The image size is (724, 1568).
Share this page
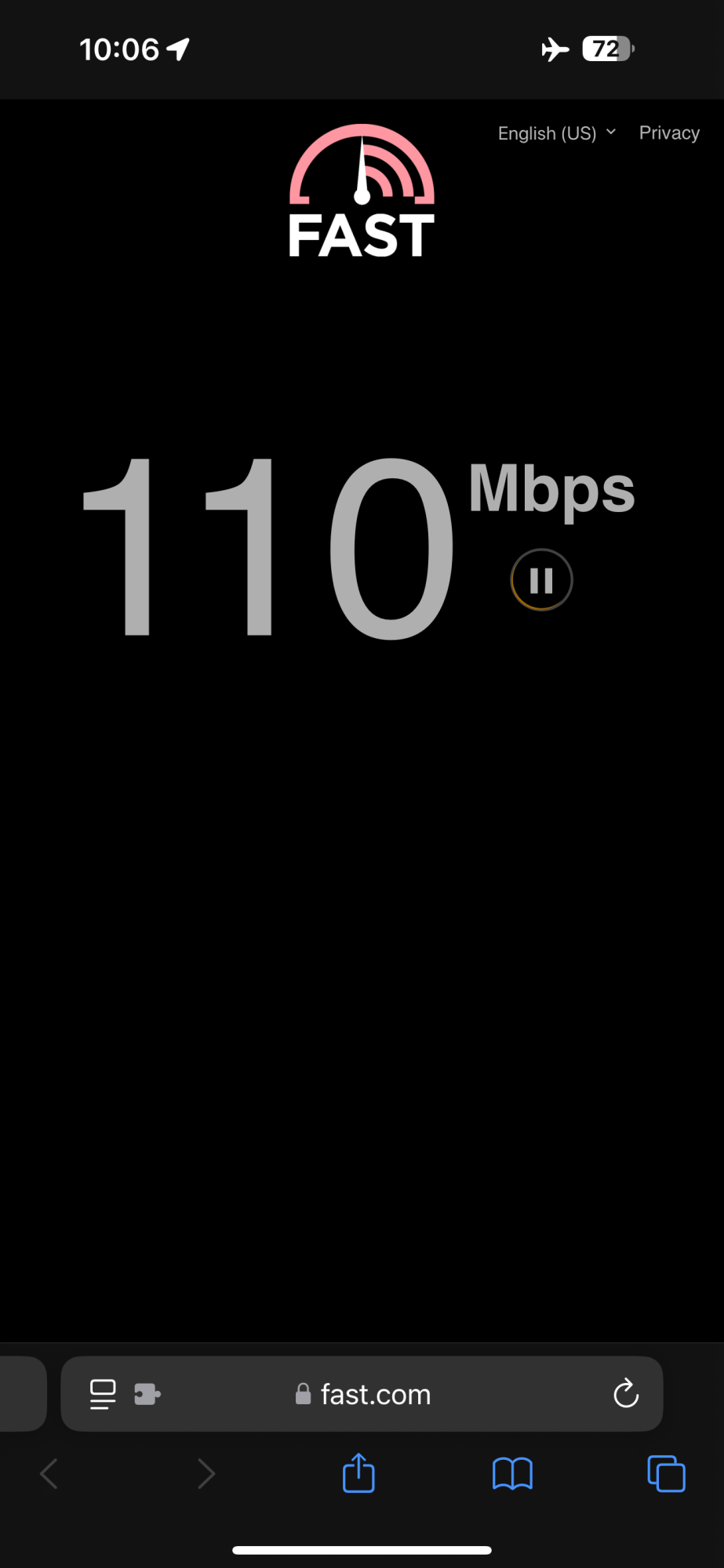(x=358, y=1473)
